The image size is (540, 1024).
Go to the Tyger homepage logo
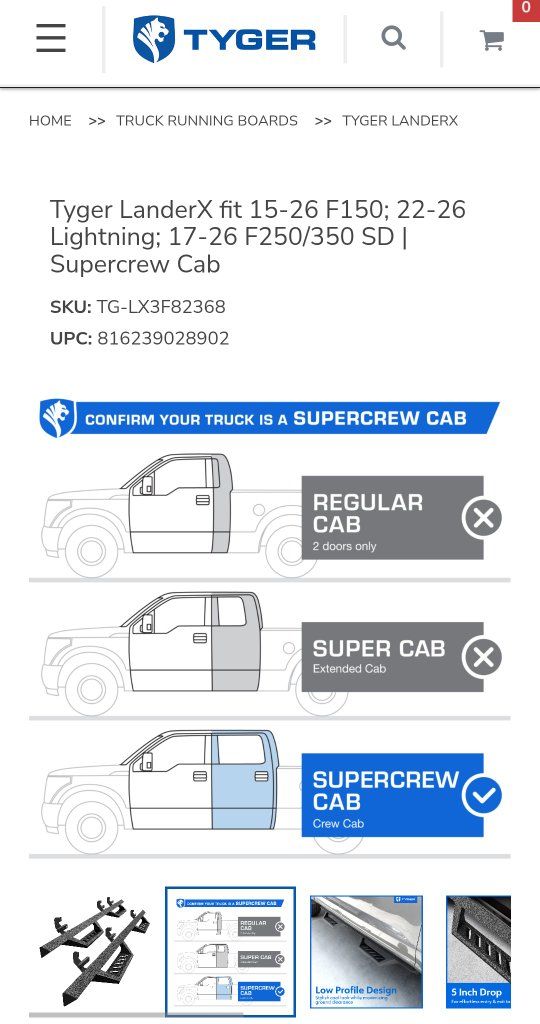click(x=224, y=39)
